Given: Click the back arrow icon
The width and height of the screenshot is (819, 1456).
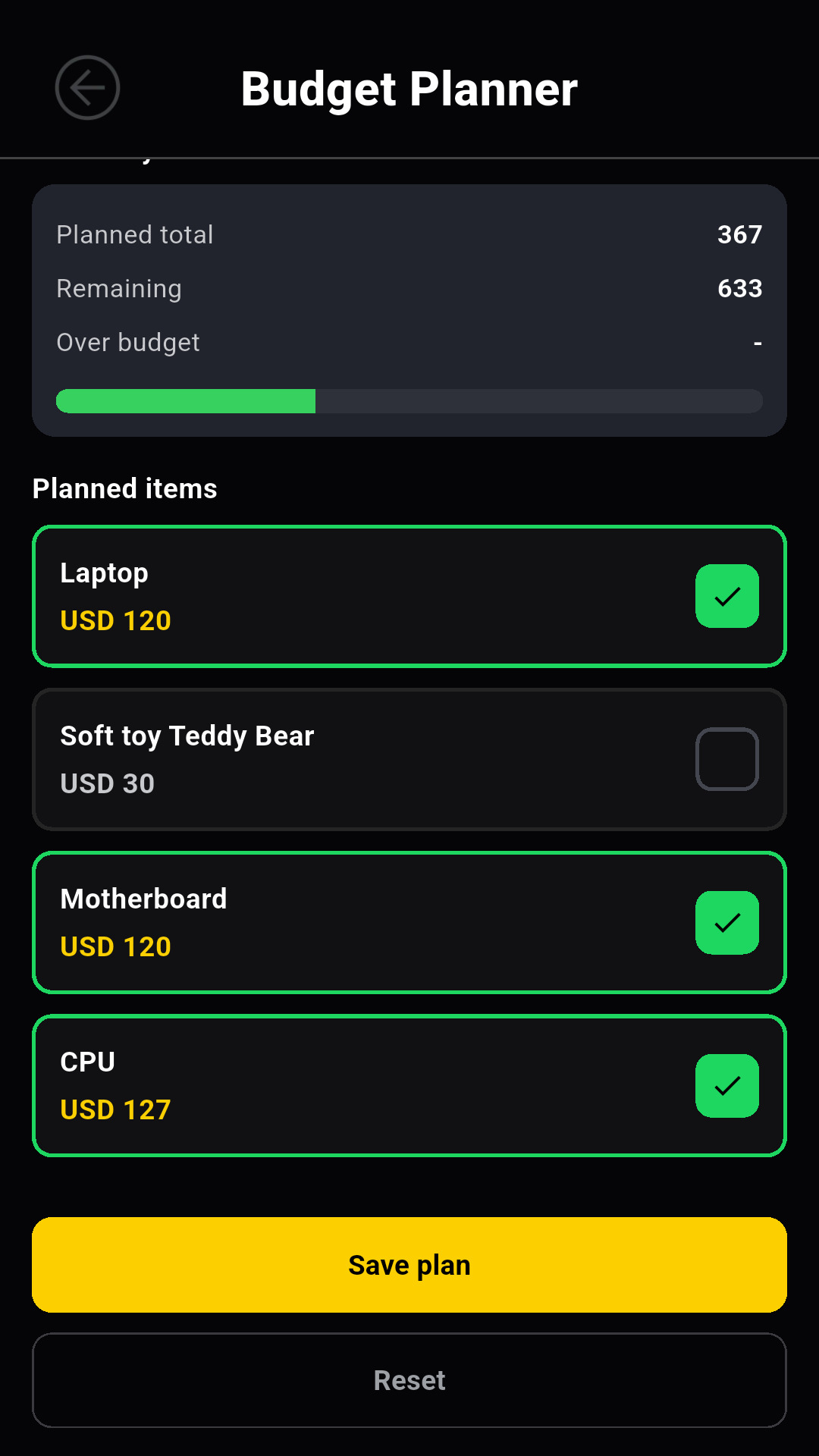Looking at the screenshot, I should [x=87, y=88].
